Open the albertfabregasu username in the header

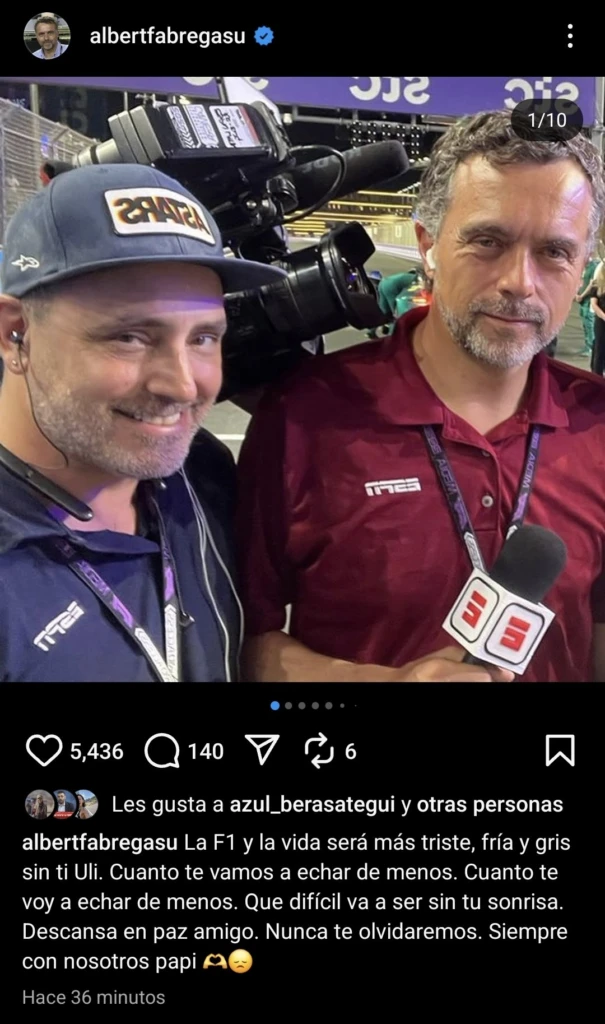[168, 36]
